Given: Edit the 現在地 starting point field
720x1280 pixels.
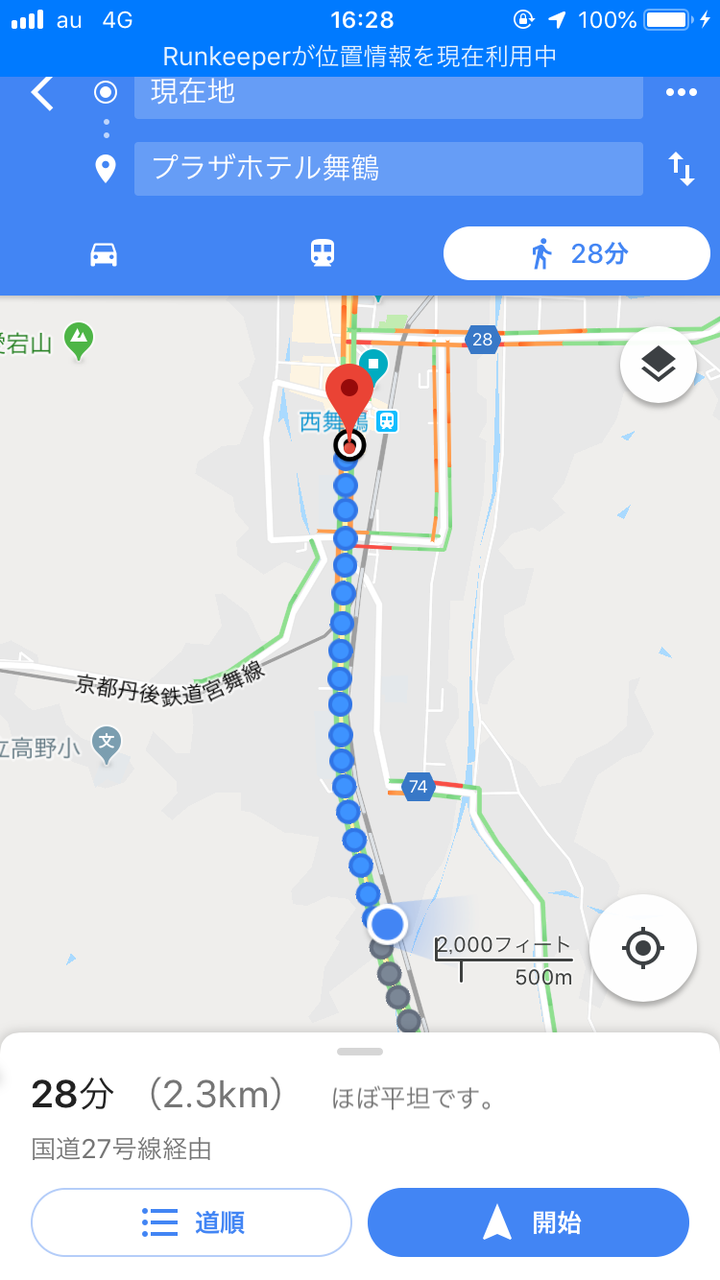Looking at the screenshot, I should (388, 94).
